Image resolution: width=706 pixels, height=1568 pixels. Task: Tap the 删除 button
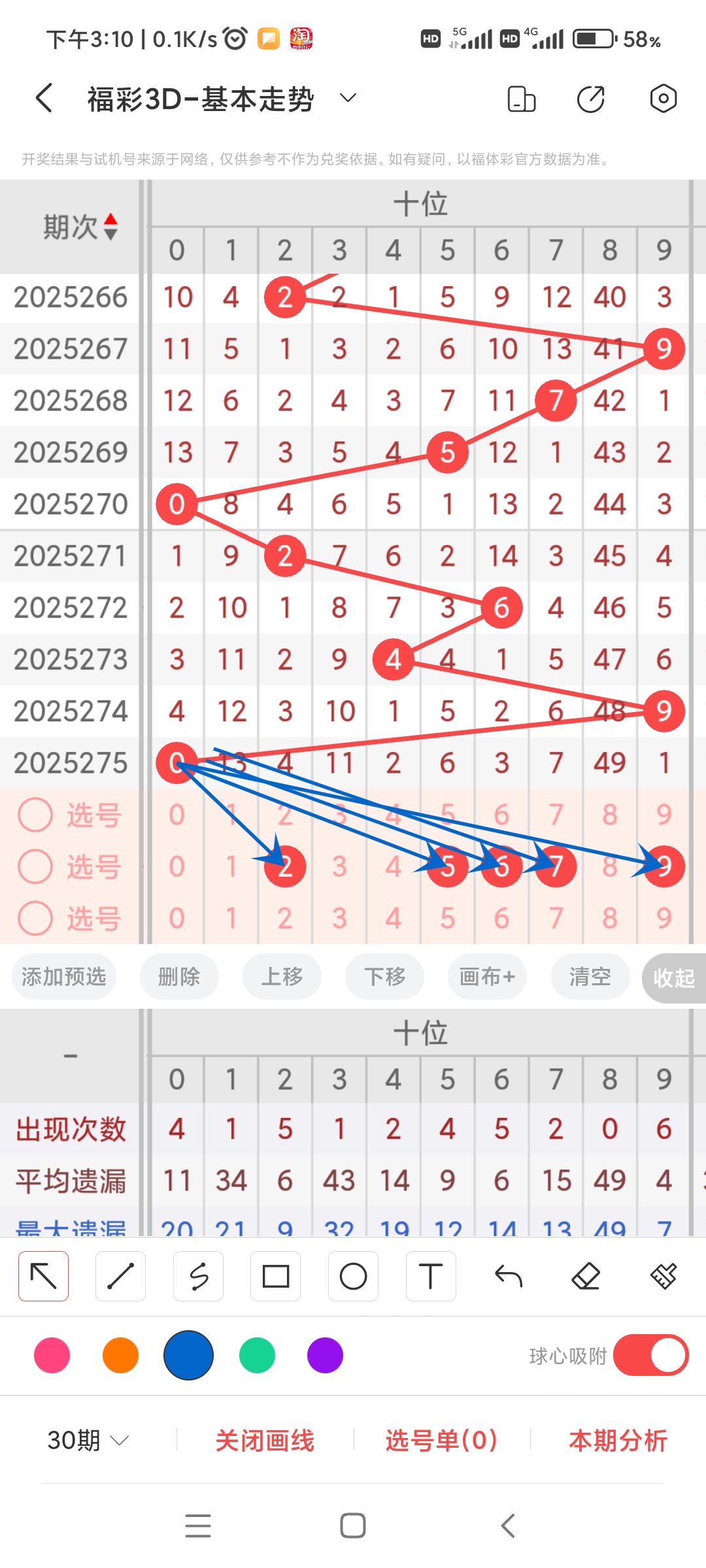pos(179,977)
